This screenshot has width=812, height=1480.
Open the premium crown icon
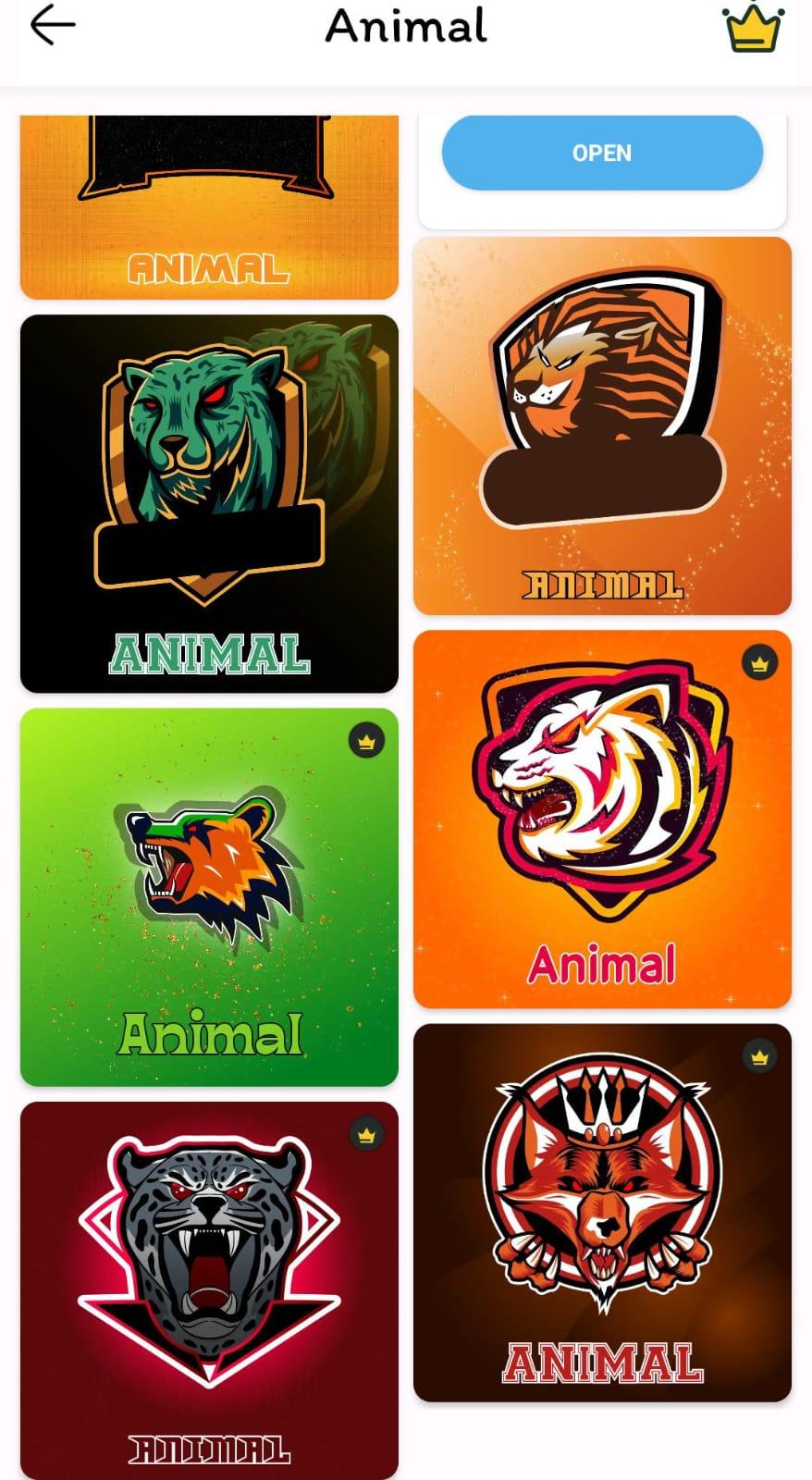[x=755, y=28]
